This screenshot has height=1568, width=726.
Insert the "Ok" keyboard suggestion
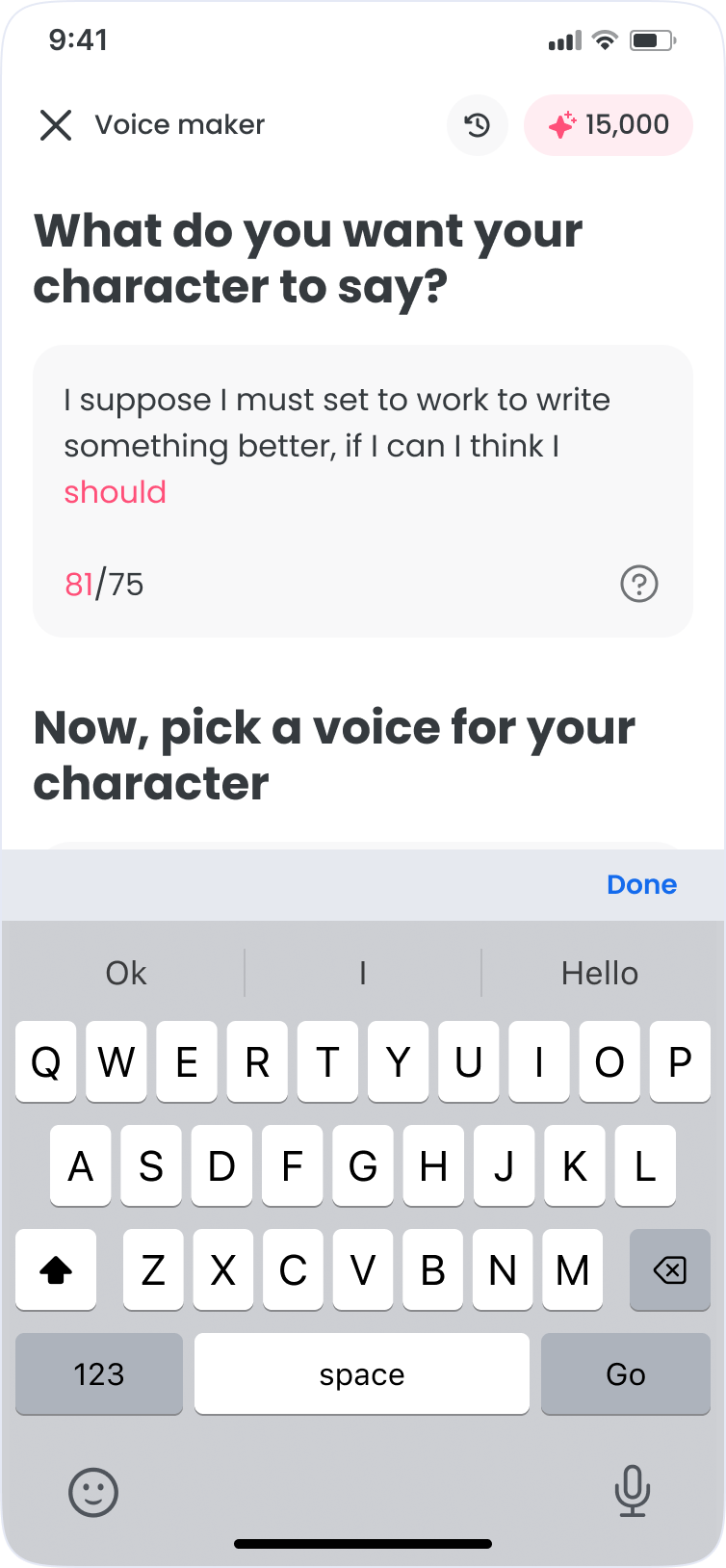126,973
